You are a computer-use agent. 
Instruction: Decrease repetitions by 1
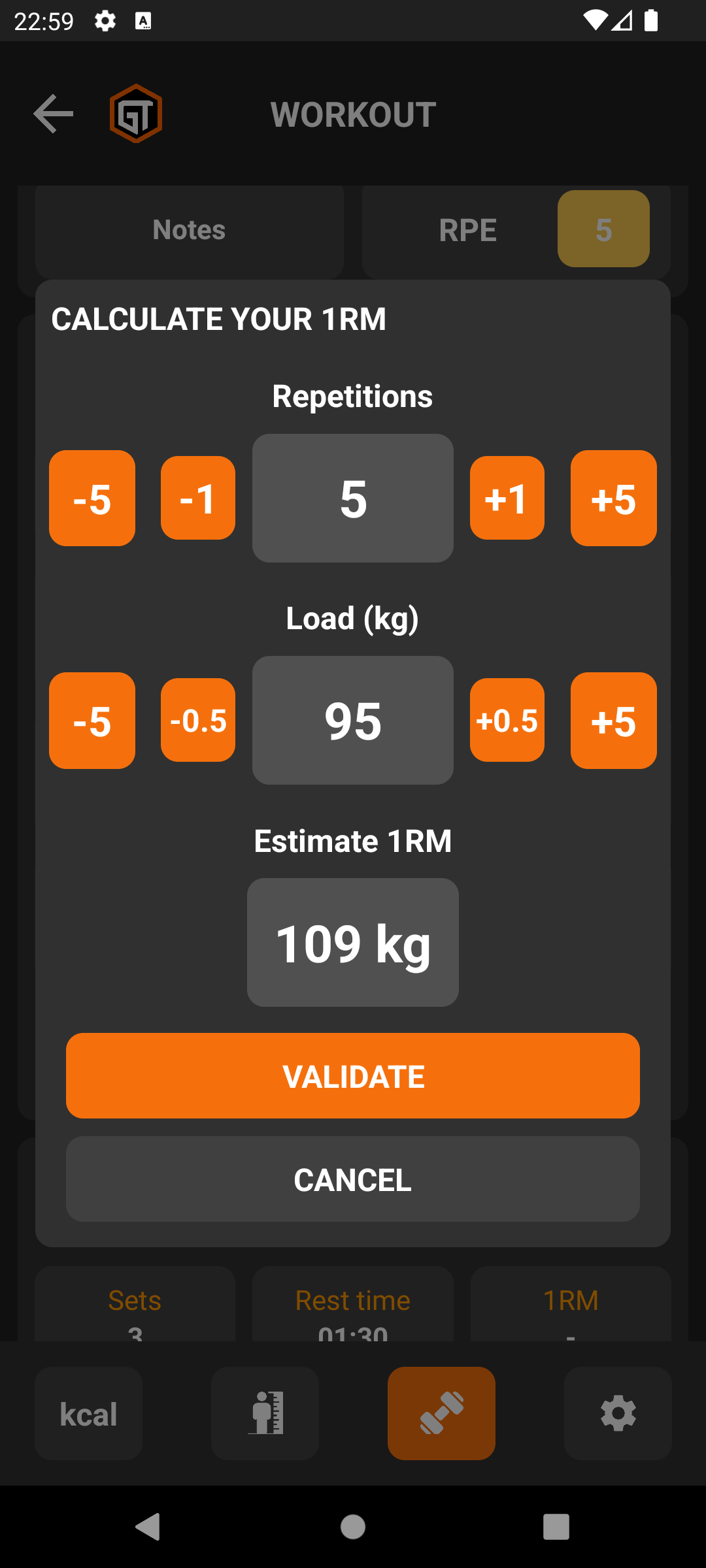(x=198, y=498)
